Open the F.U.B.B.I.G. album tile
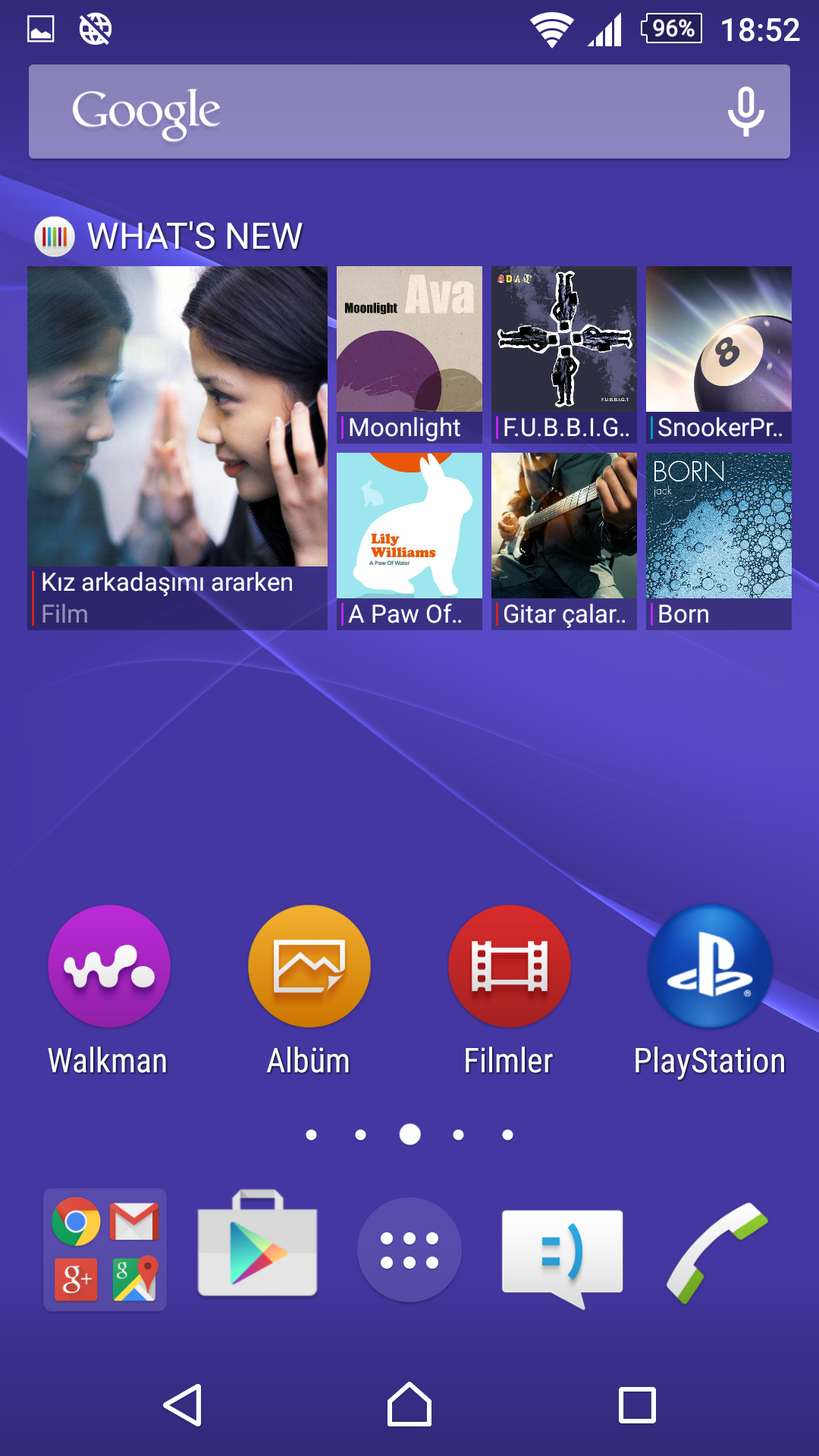Viewport: 819px width, 1456px height. coord(564,354)
